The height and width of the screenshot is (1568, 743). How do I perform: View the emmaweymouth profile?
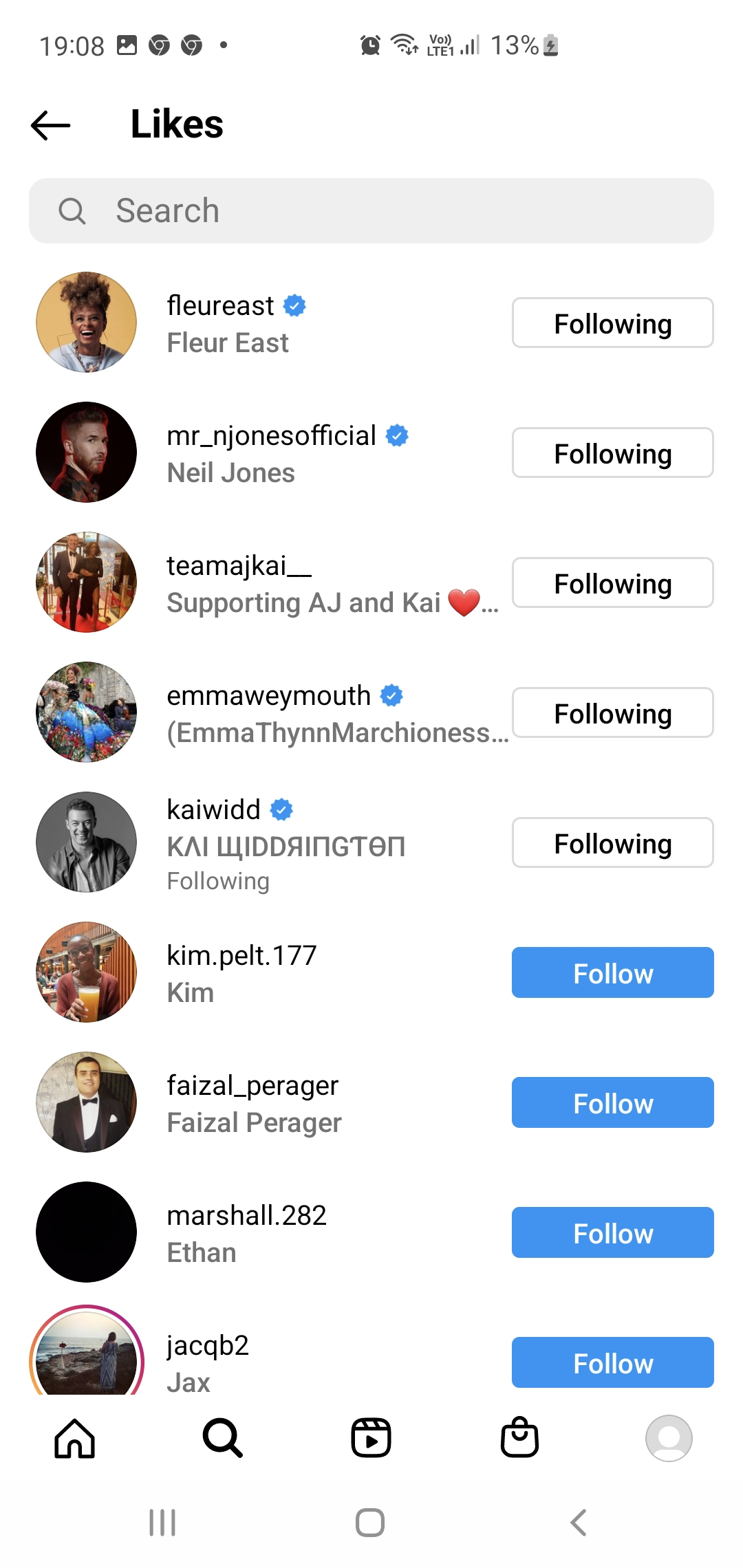coord(268,696)
